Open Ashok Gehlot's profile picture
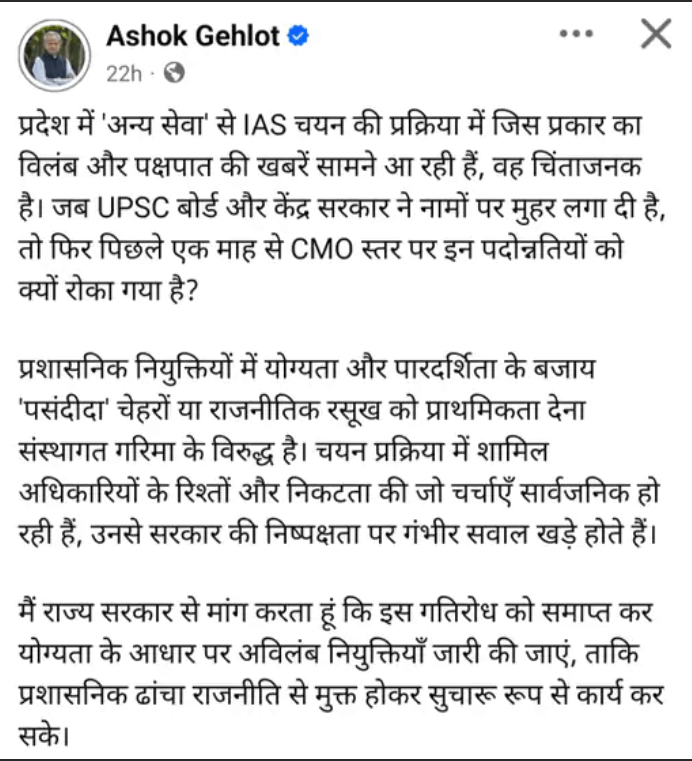Screen dimensions: 692x761 [53, 54]
